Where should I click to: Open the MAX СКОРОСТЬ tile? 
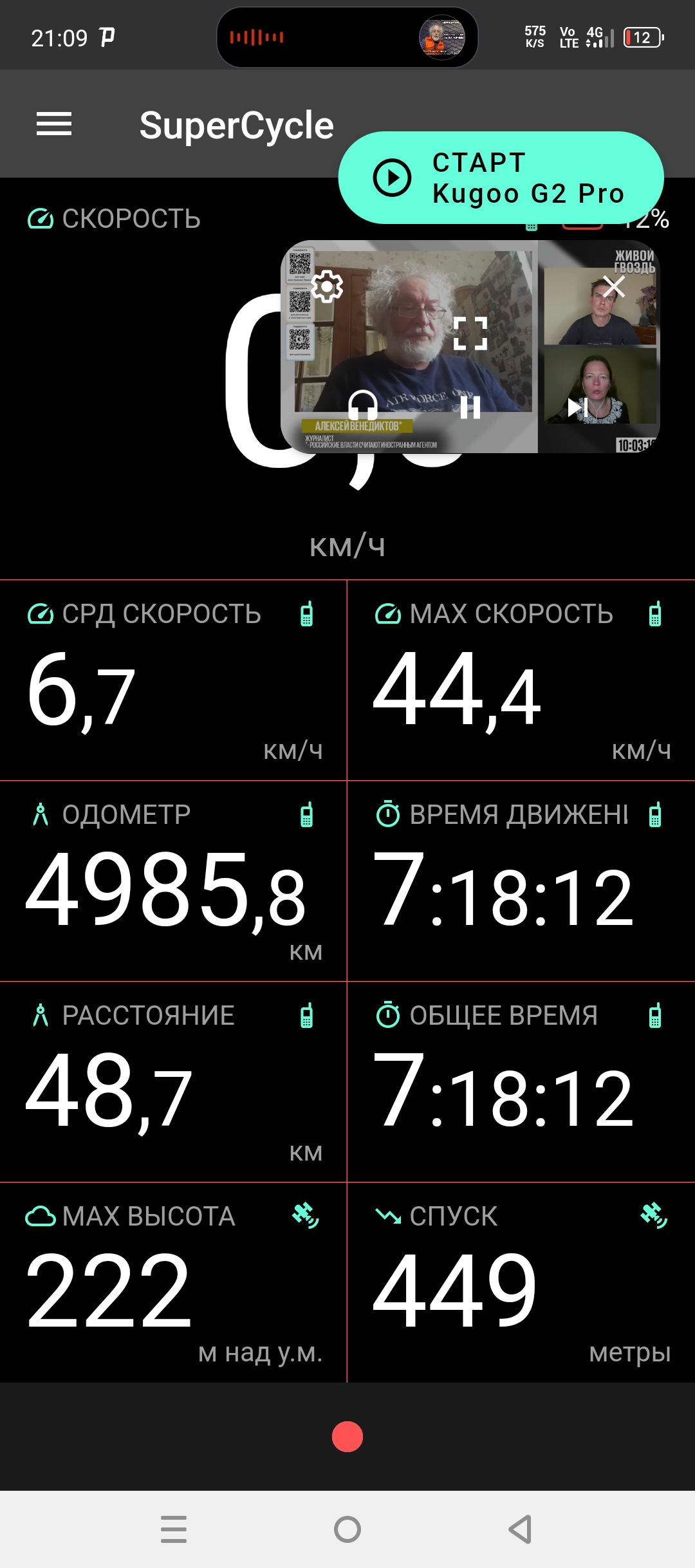pos(521,680)
